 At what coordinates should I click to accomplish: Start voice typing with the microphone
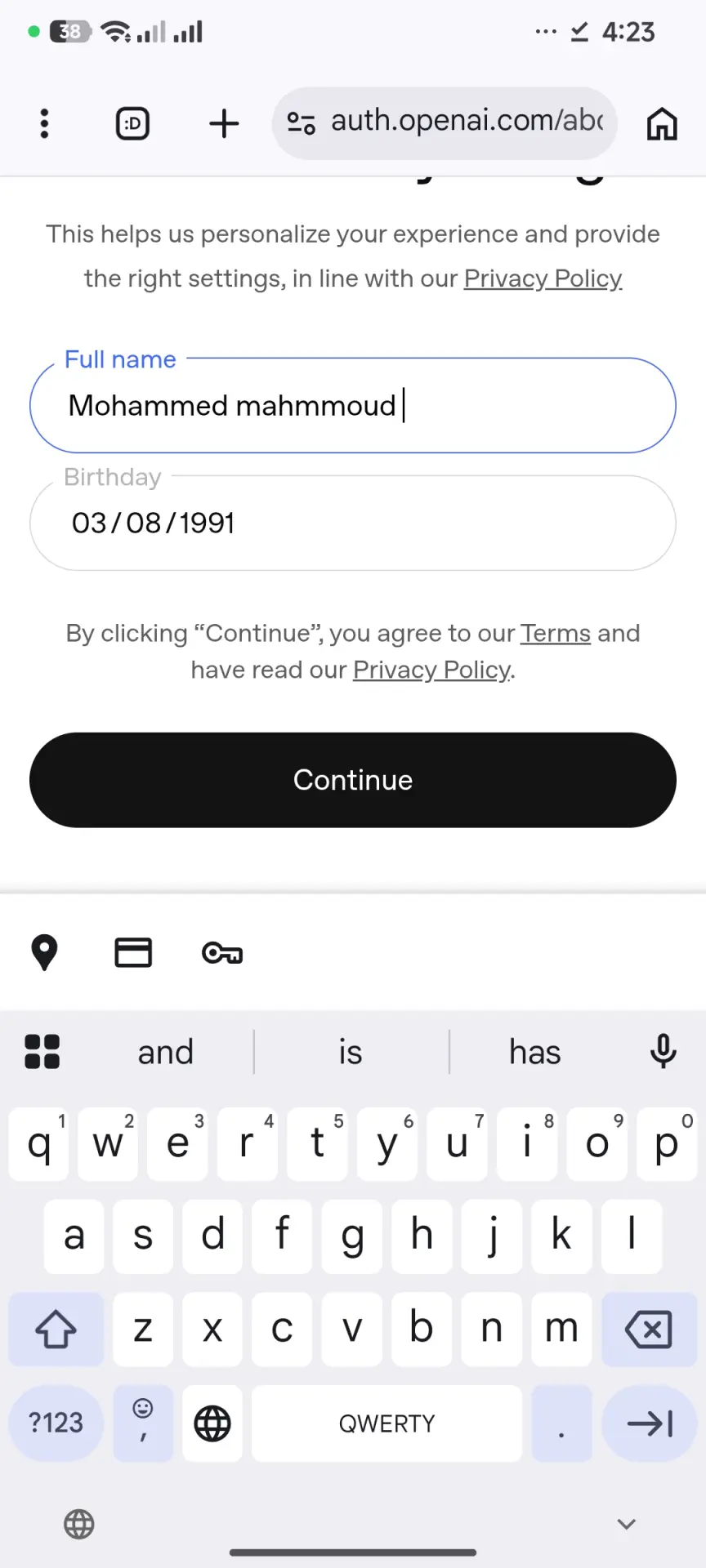(663, 1052)
